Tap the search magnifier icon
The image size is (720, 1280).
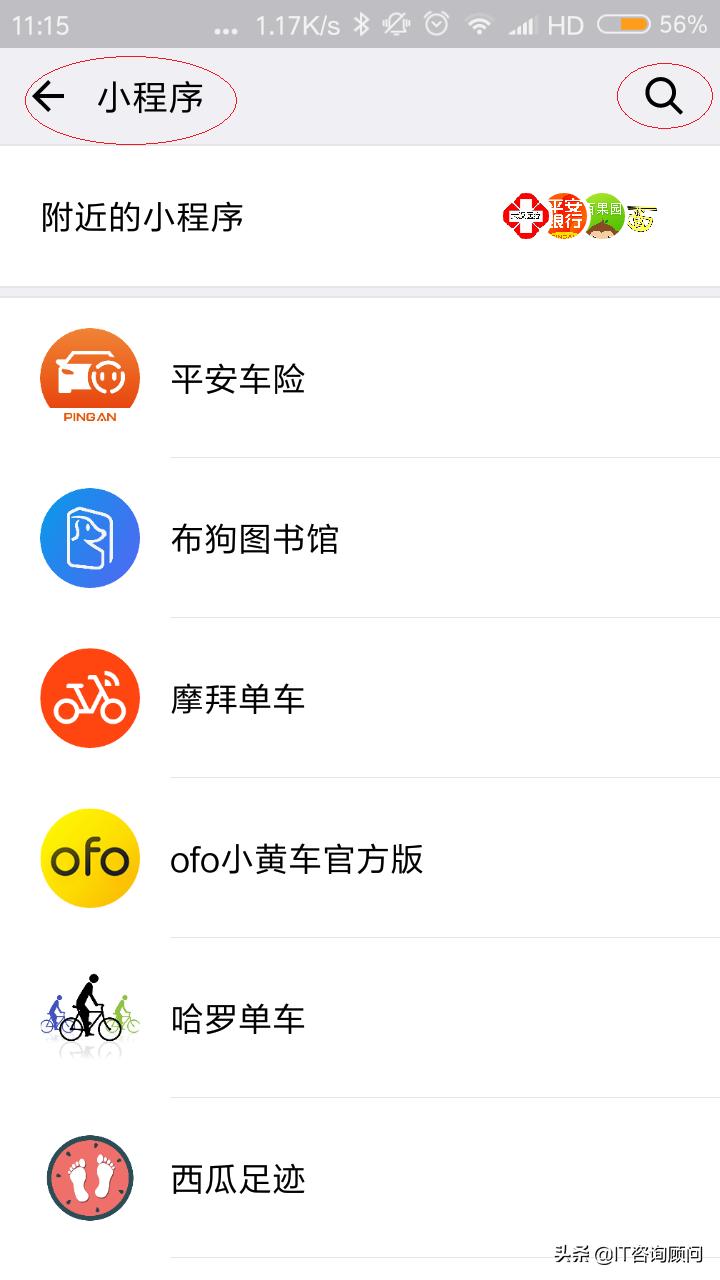click(664, 96)
